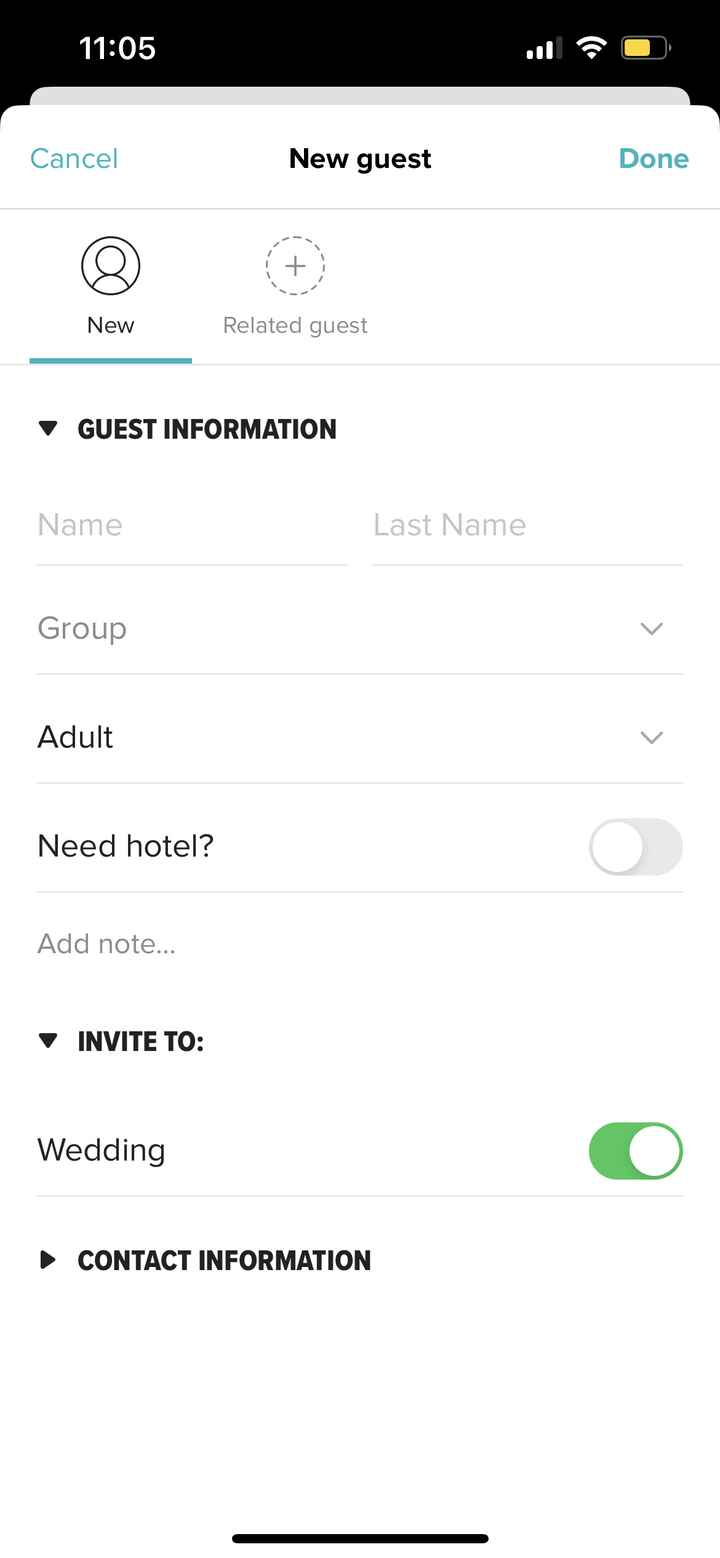
Task: Enable the Need hotel toggle
Action: click(635, 846)
